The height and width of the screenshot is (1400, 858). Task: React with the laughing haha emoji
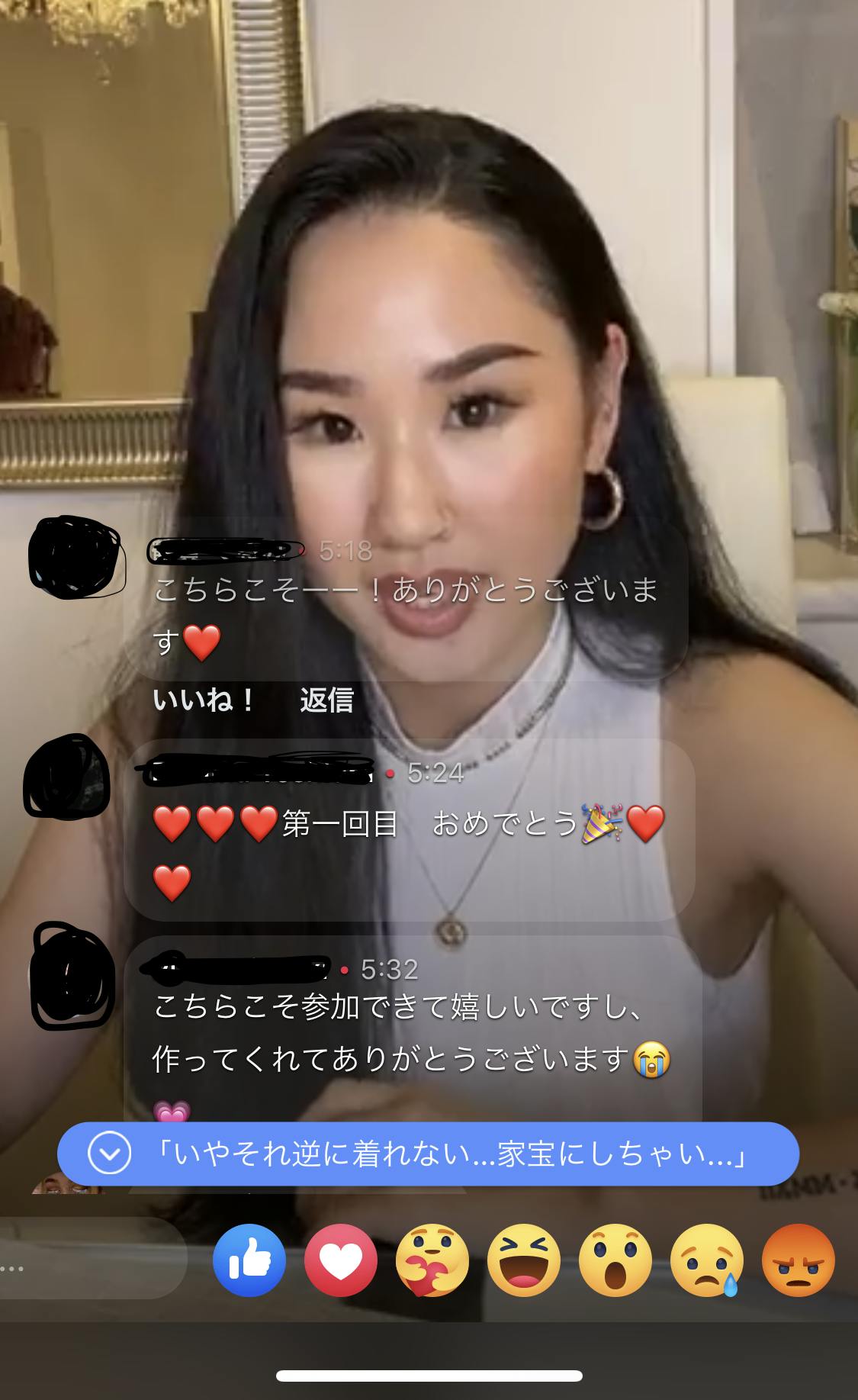[523, 1260]
